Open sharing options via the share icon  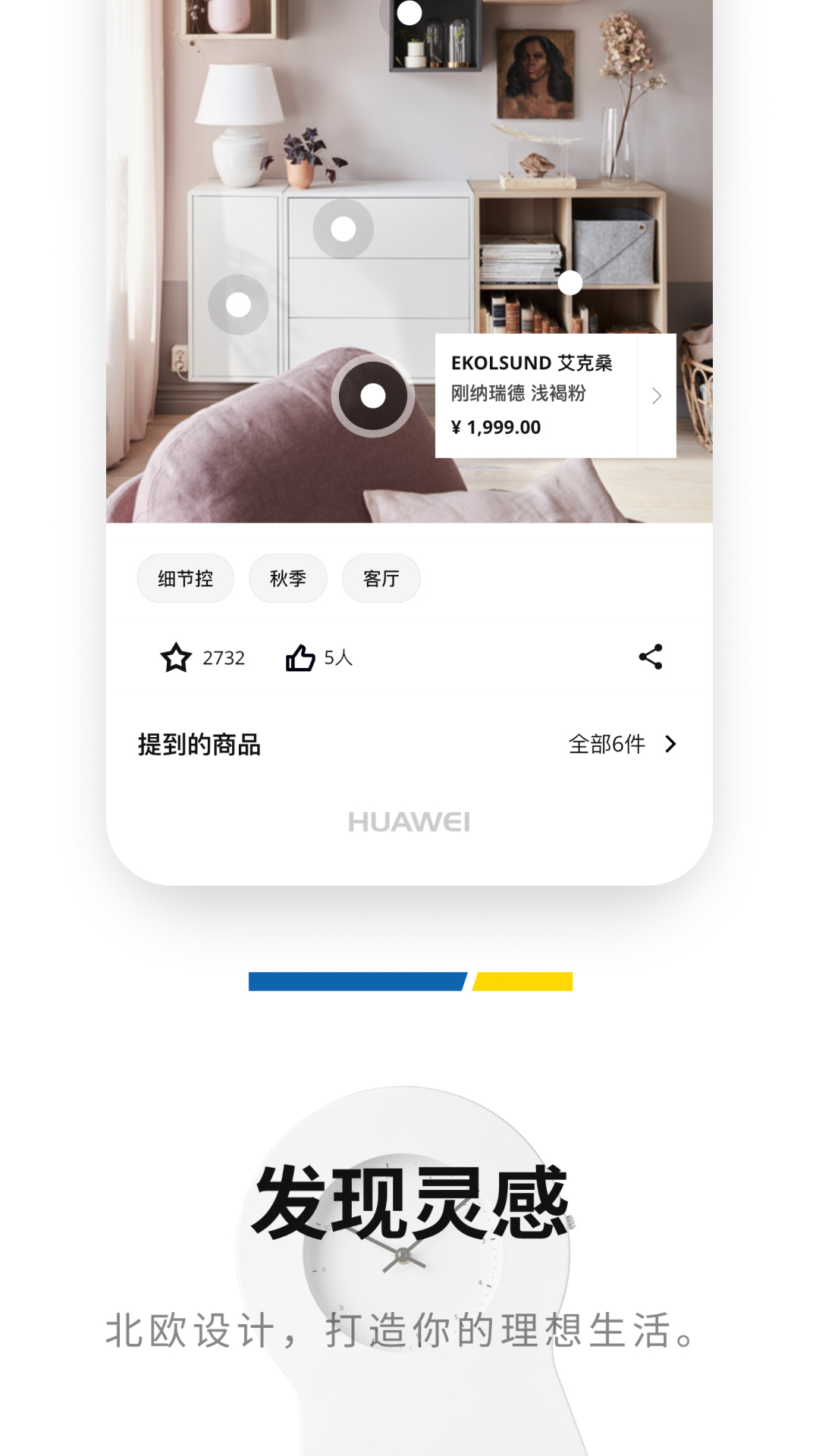[x=651, y=657]
